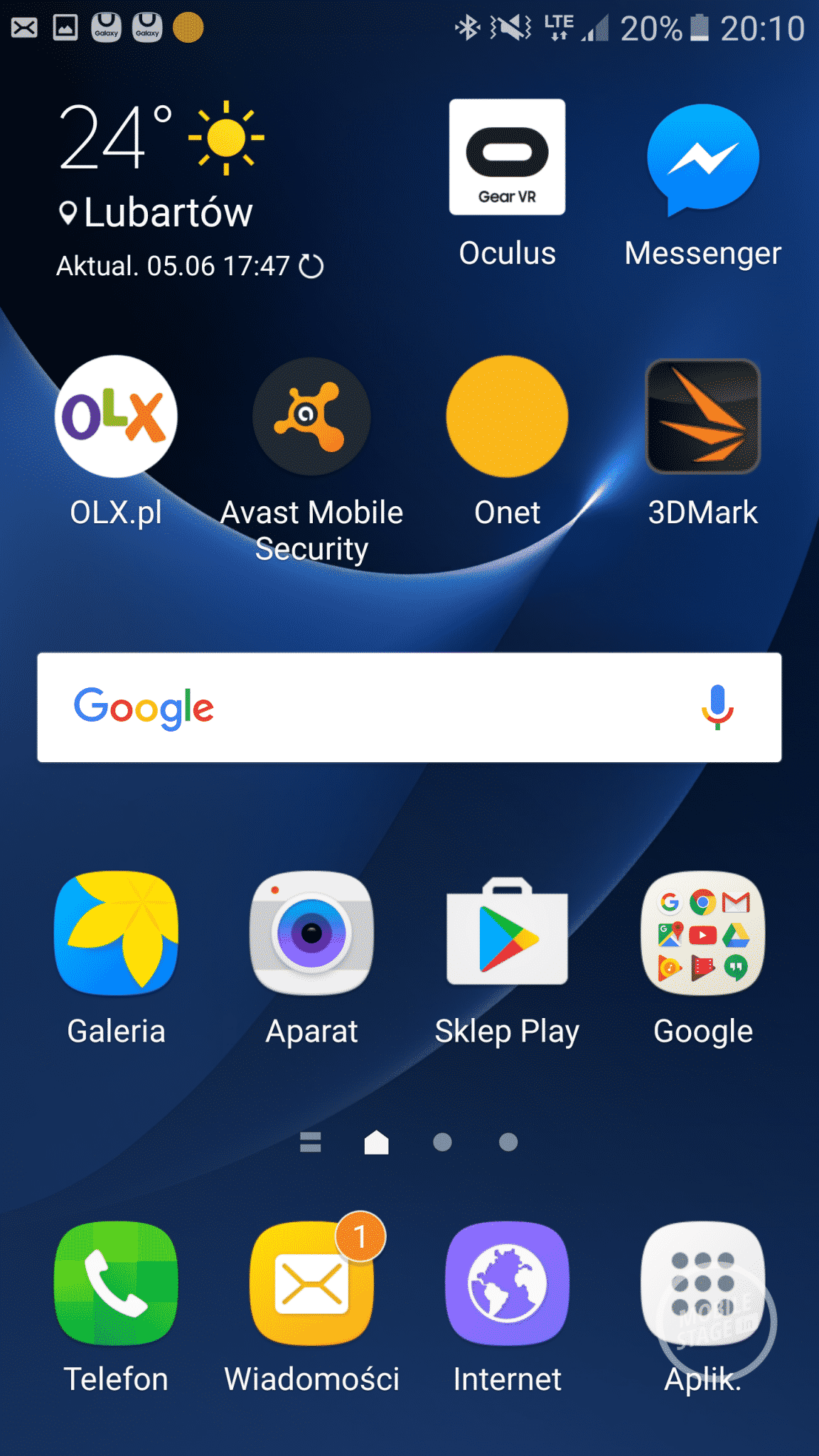The height and width of the screenshot is (1456, 819).
Task: Open the Google apps folder
Action: click(702, 933)
